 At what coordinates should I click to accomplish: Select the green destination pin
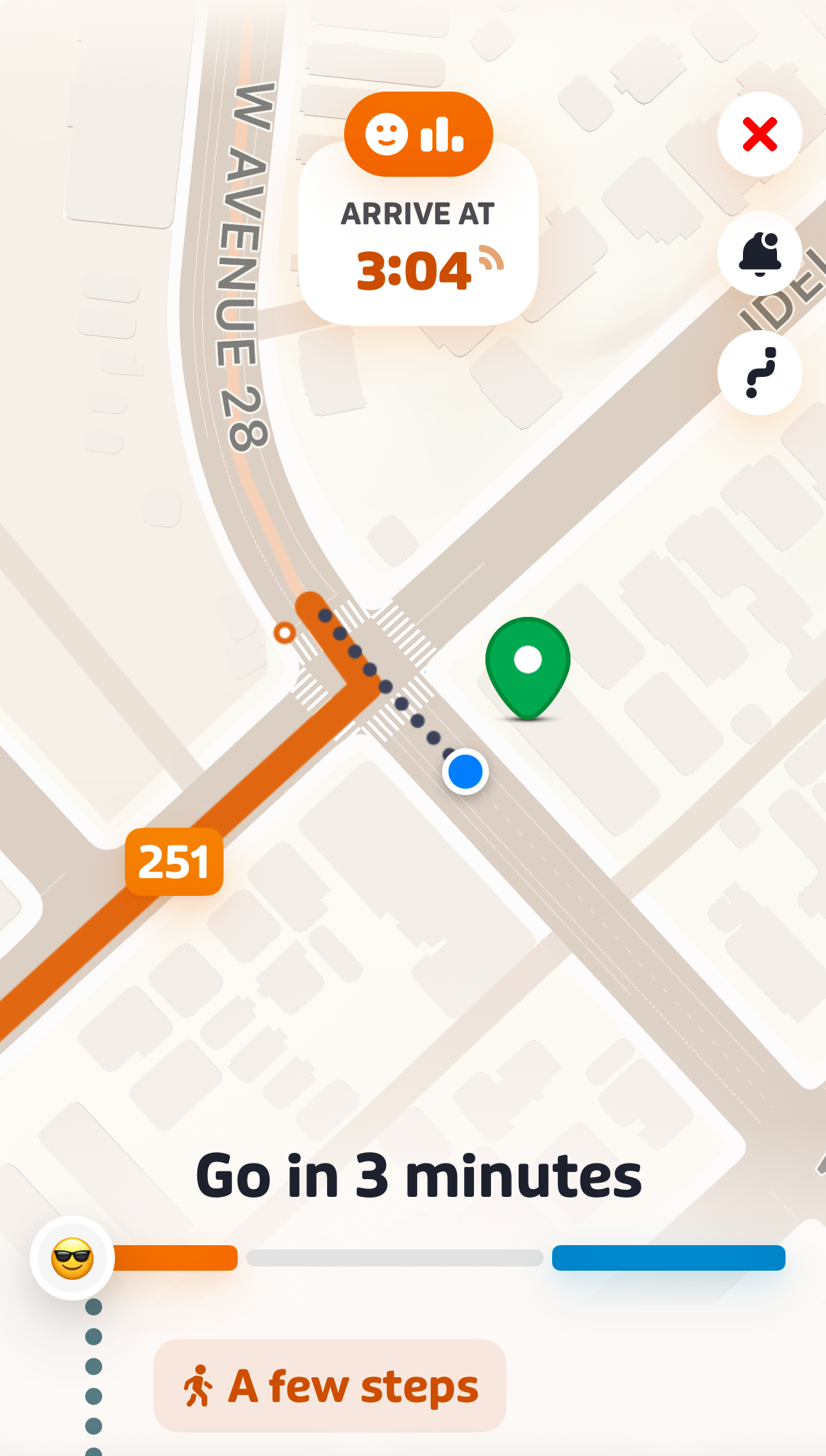527,665
